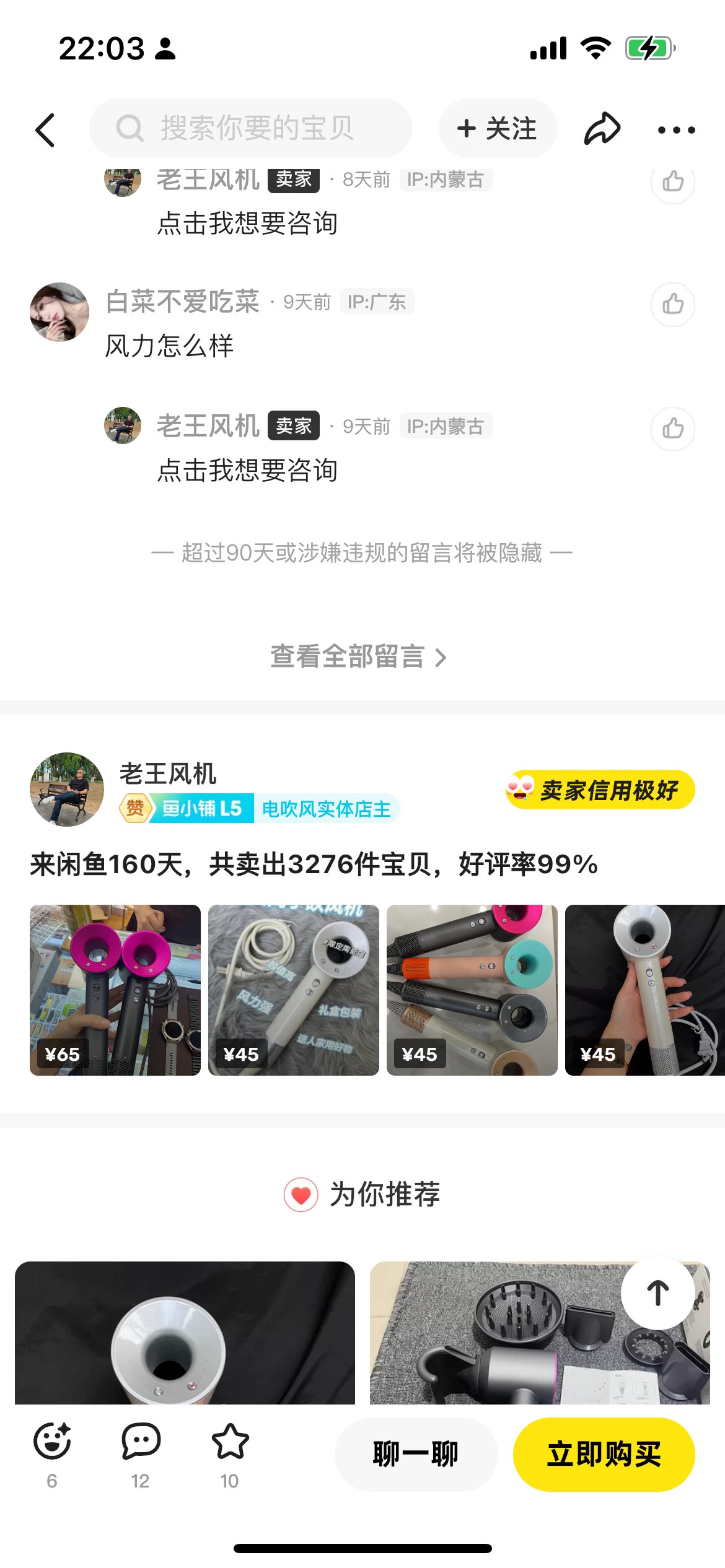Screen dimensions: 725x1568
Task: Follow the seller with 关注 button
Action: pyautogui.click(x=498, y=129)
